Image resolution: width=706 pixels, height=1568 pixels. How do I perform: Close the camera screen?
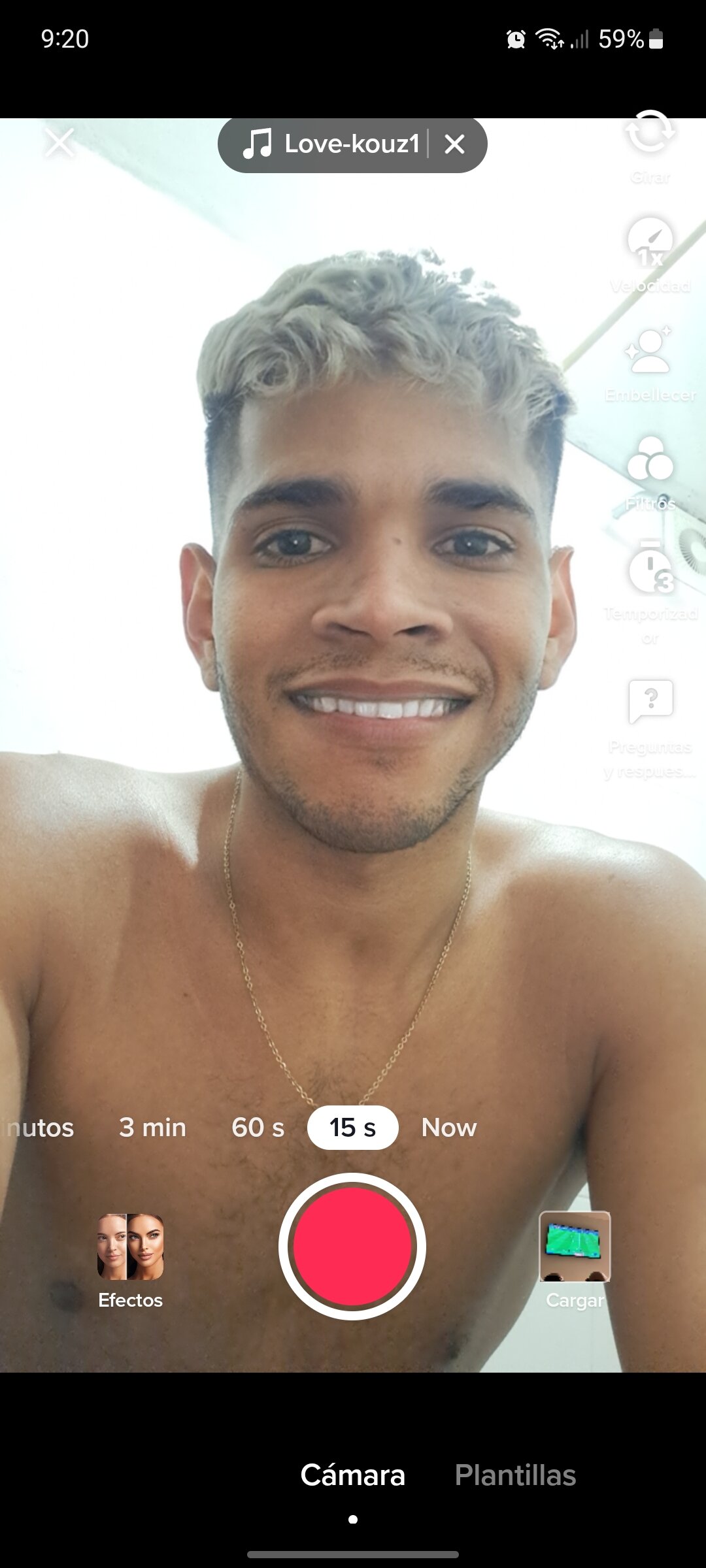click(x=59, y=143)
